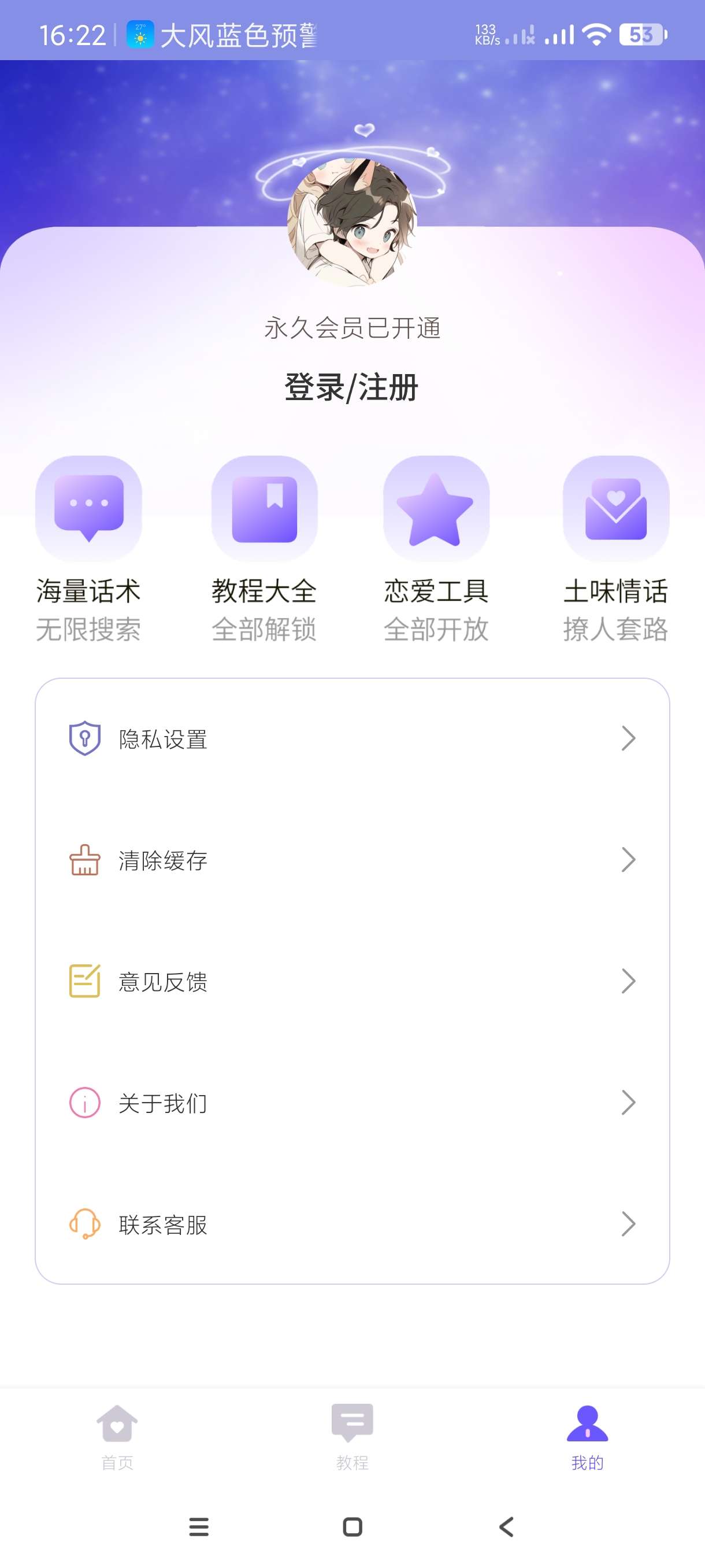Viewport: 705px width, 1568px height.
Task: Select the 我的 profile tab
Action: pyautogui.click(x=587, y=1437)
